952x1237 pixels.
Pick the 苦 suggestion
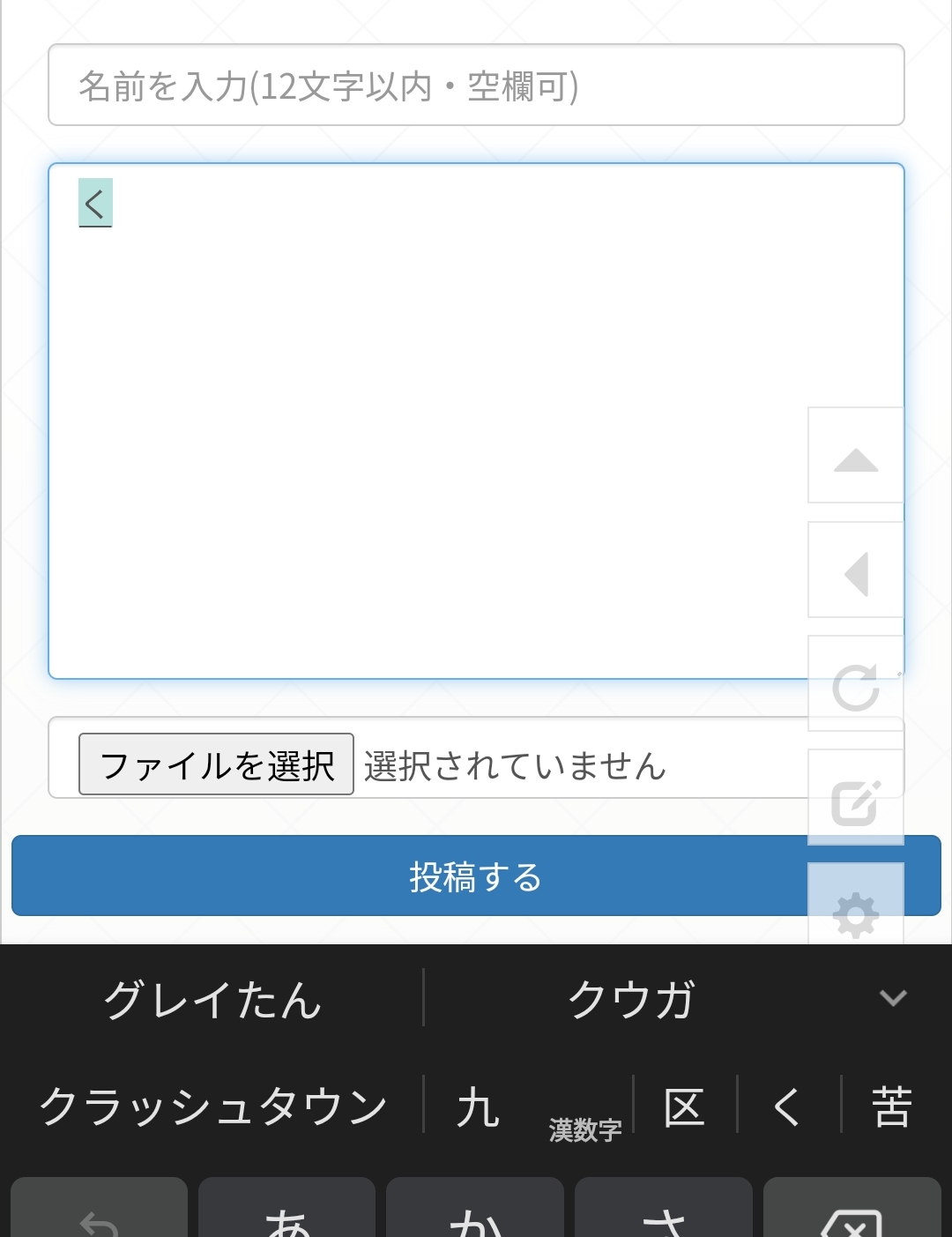pos(891,1106)
